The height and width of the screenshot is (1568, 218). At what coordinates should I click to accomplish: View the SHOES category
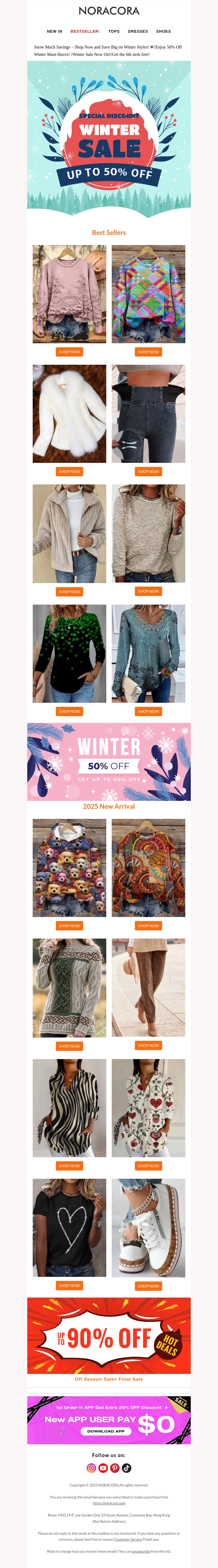click(x=163, y=31)
